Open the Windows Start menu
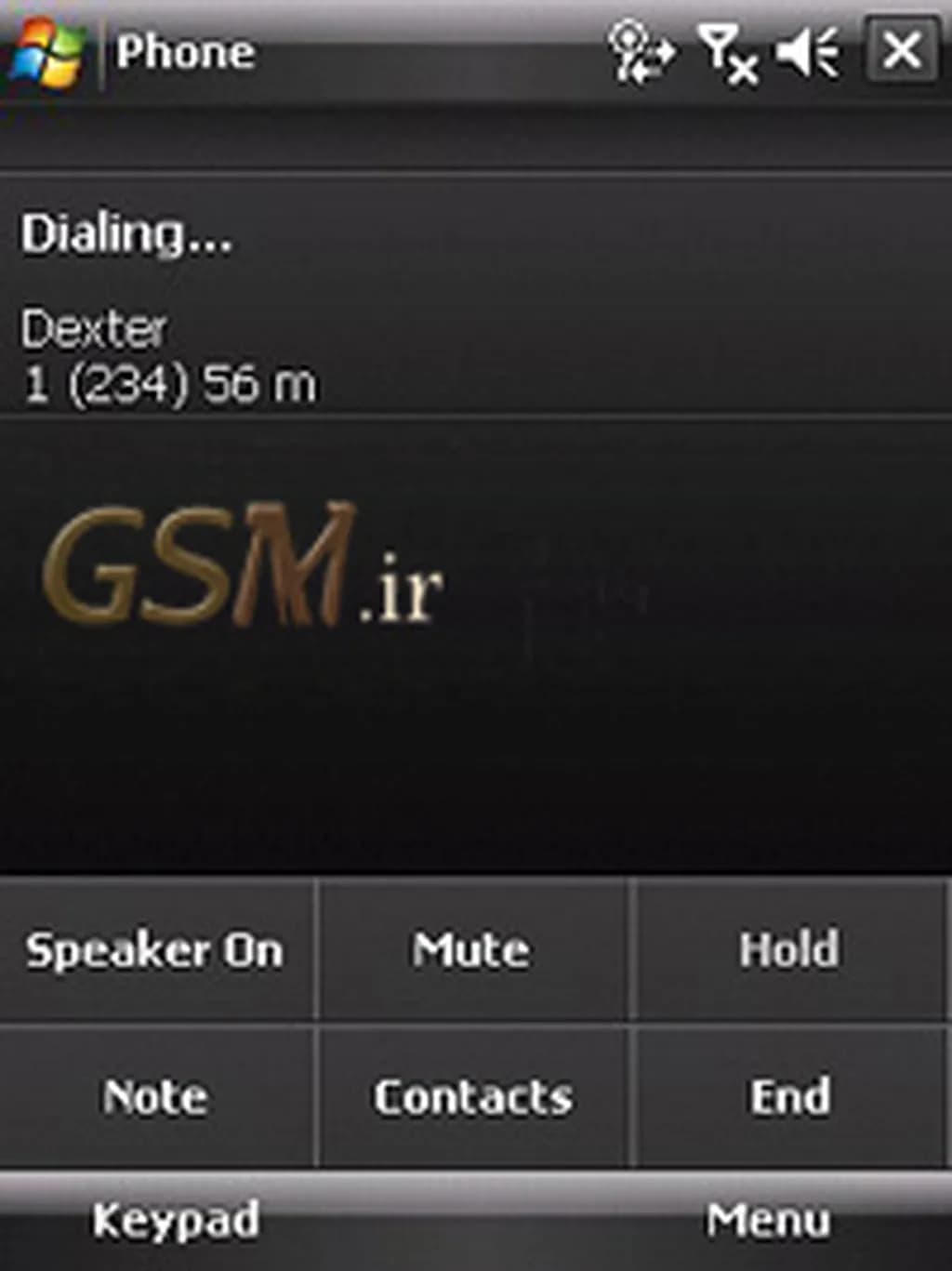 click(x=46, y=52)
